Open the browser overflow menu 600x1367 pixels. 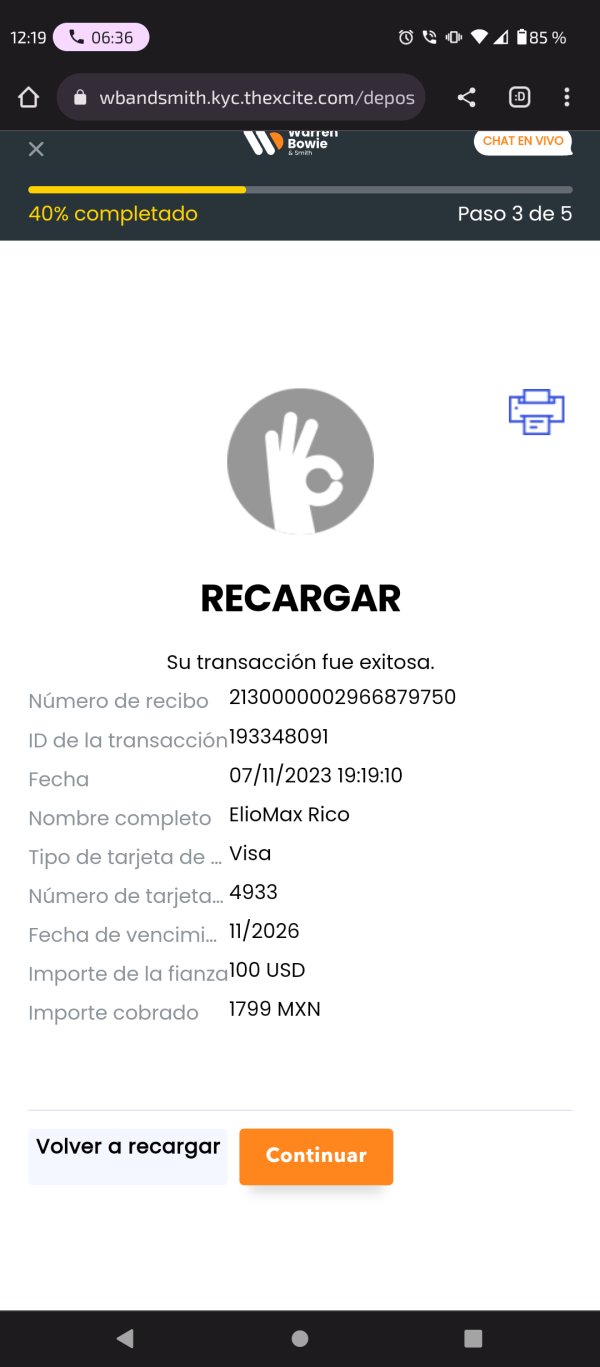point(567,97)
